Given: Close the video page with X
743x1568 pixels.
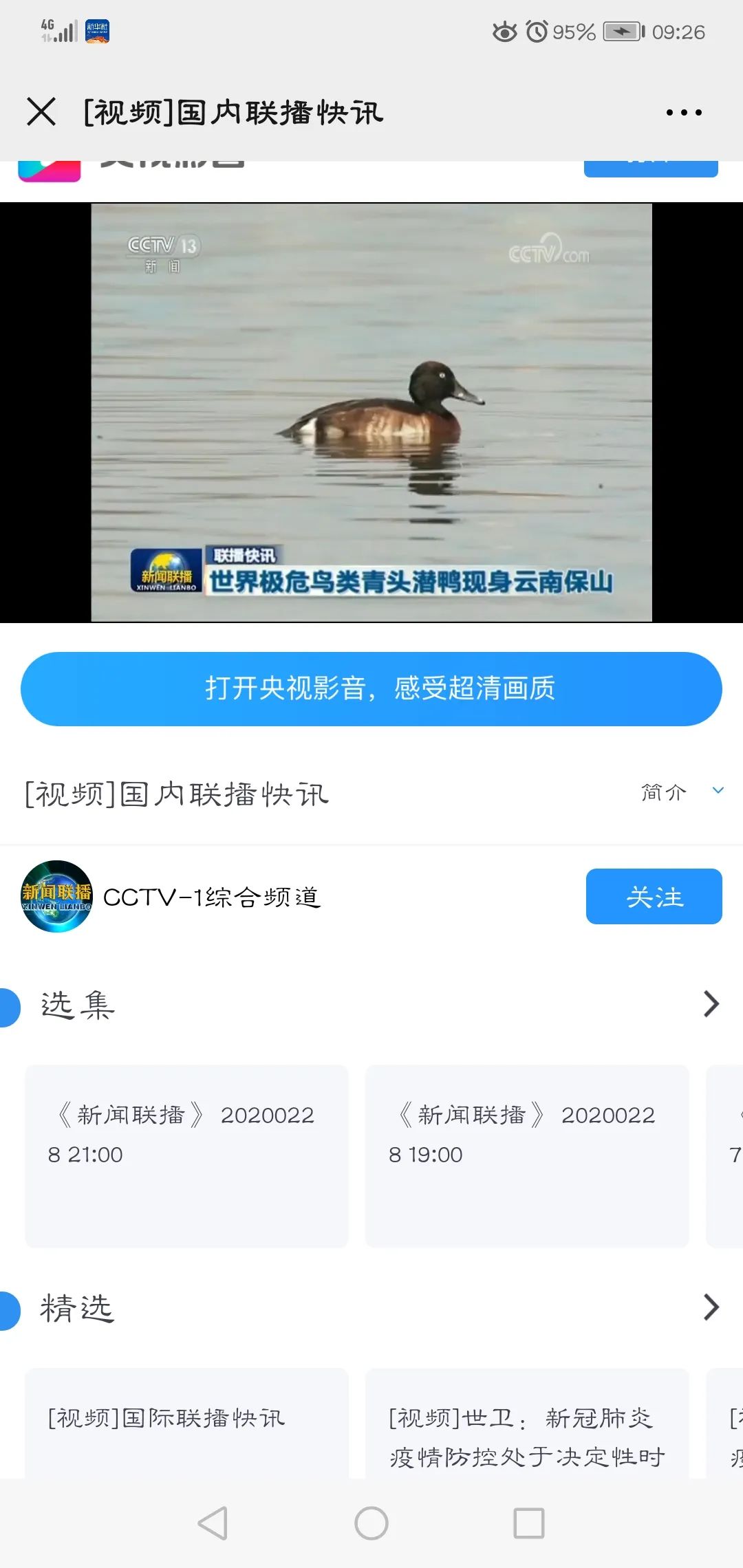Looking at the screenshot, I should pos(41,111).
